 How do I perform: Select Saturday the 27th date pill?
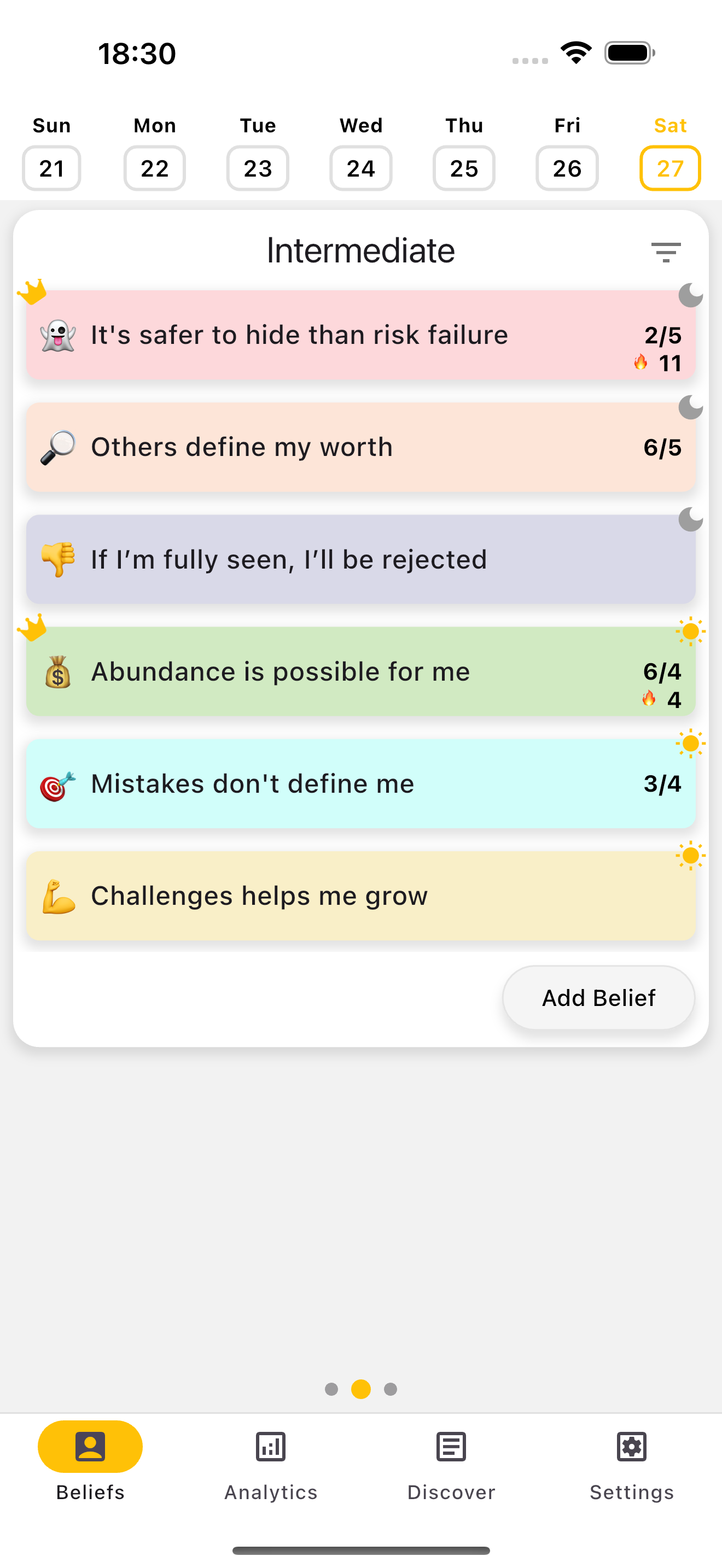[x=669, y=168]
